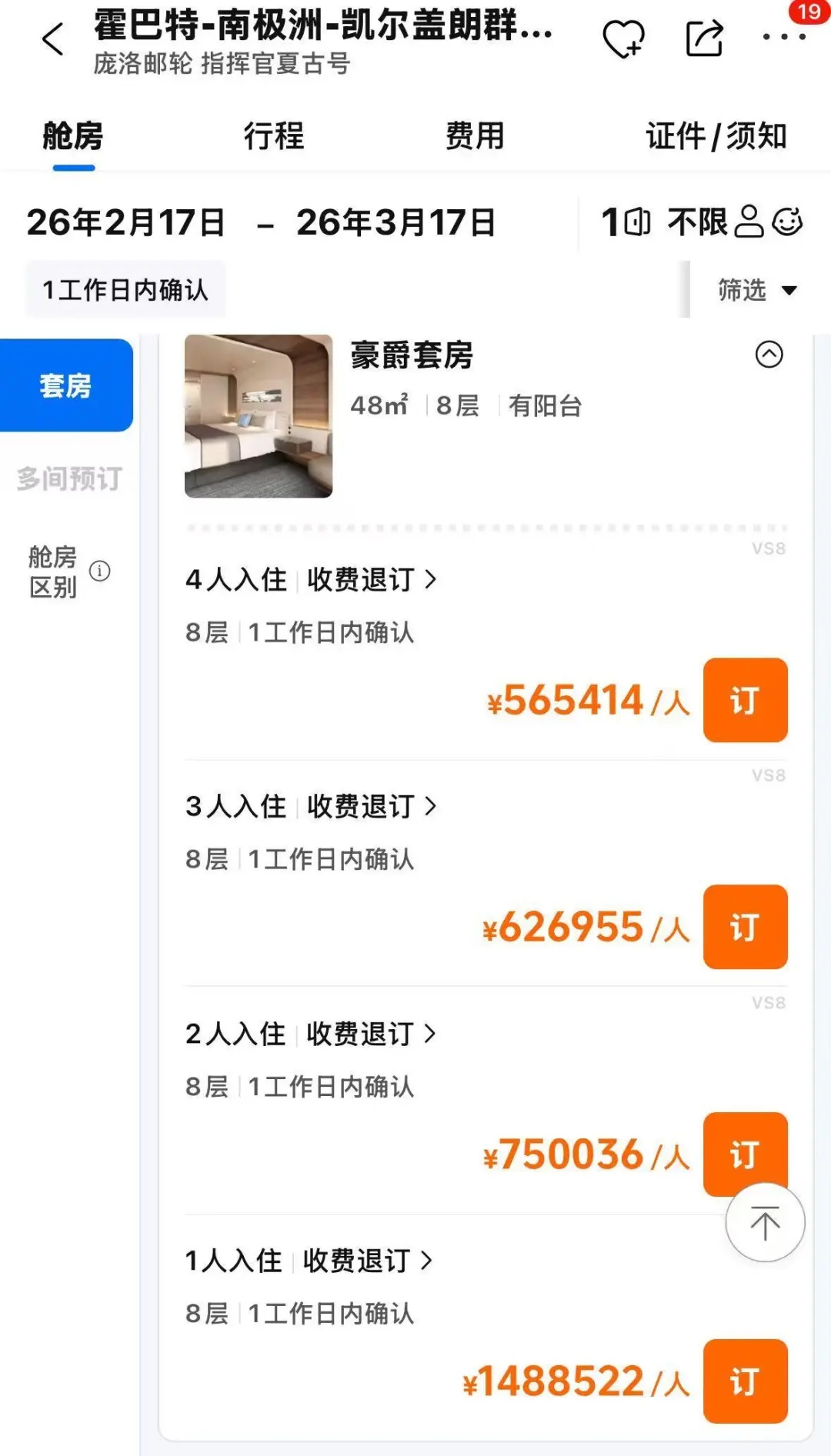Tap the info icon next to 舱房区别
This screenshot has height=1456, width=831.
101,571
